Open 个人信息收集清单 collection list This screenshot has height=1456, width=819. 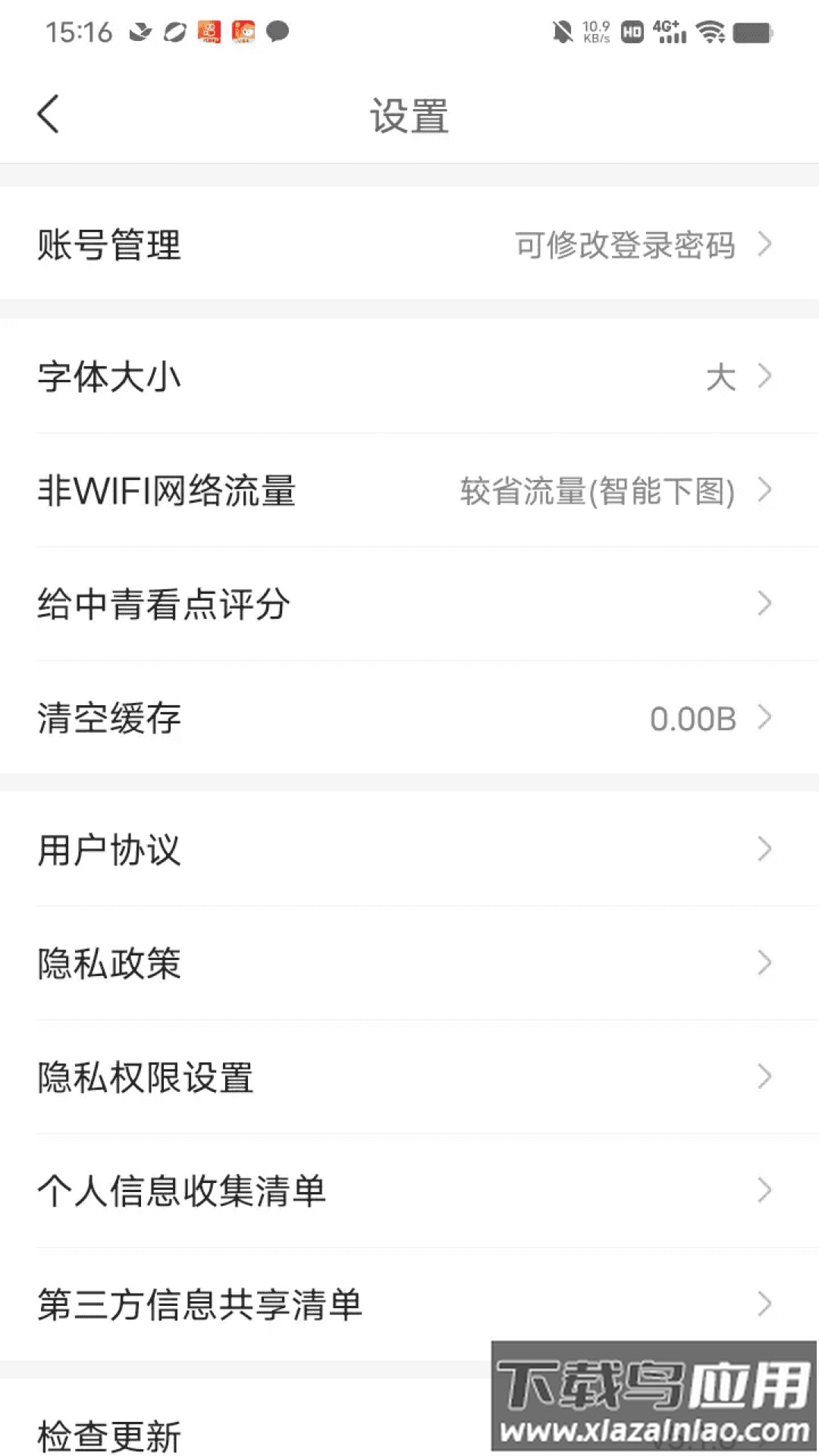click(409, 1191)
